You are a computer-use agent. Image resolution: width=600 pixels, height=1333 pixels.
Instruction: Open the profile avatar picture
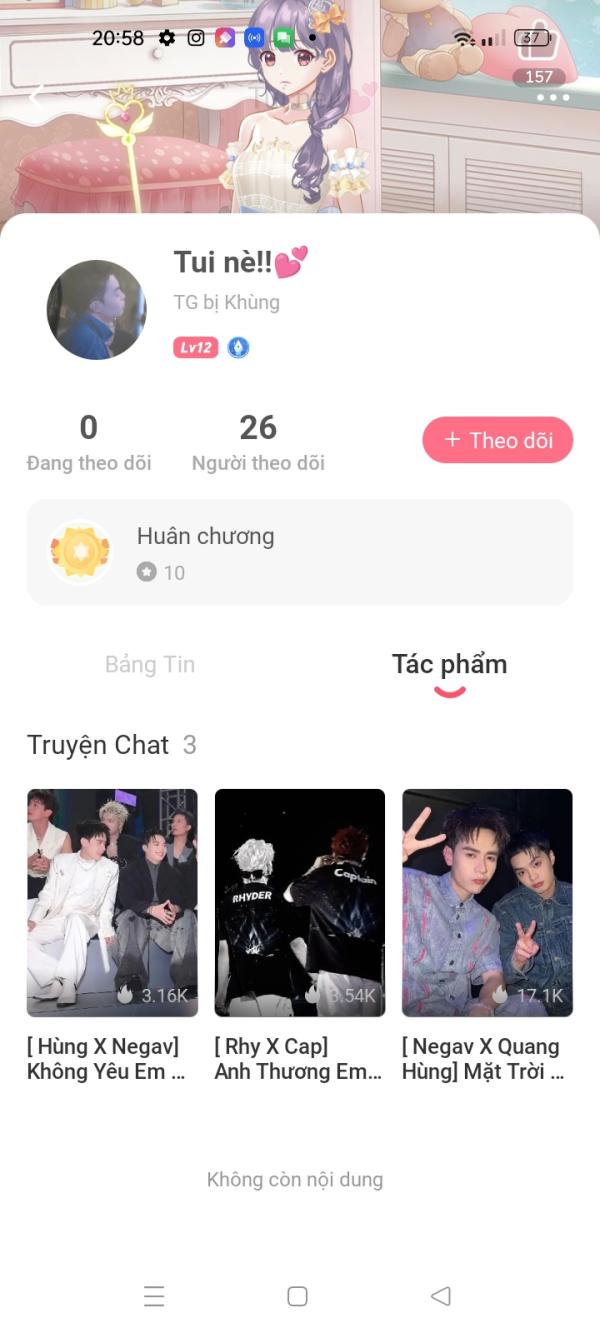pyautogui.click(x=96, y=310)
